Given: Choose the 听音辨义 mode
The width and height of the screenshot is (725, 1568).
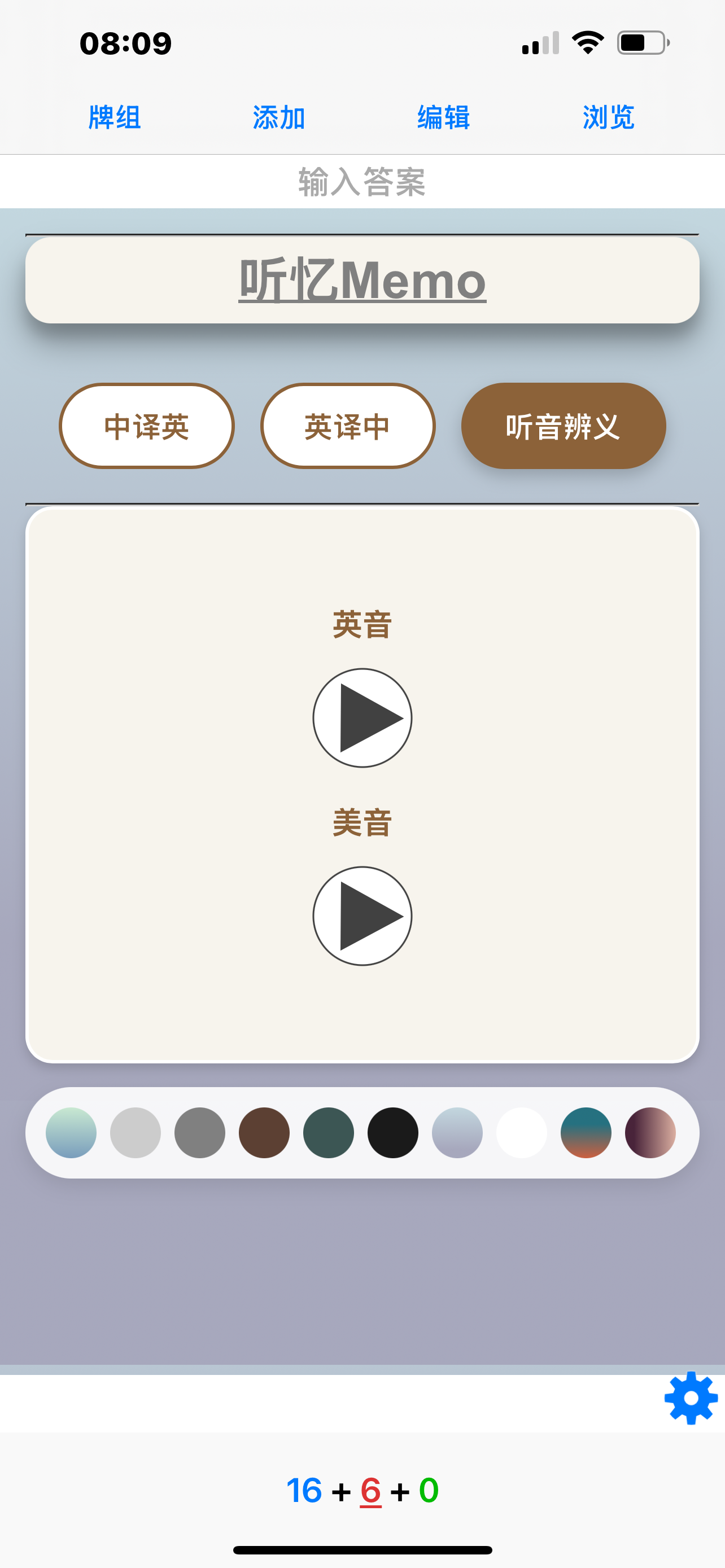Looking at the screenshot, I should point(563,426).
